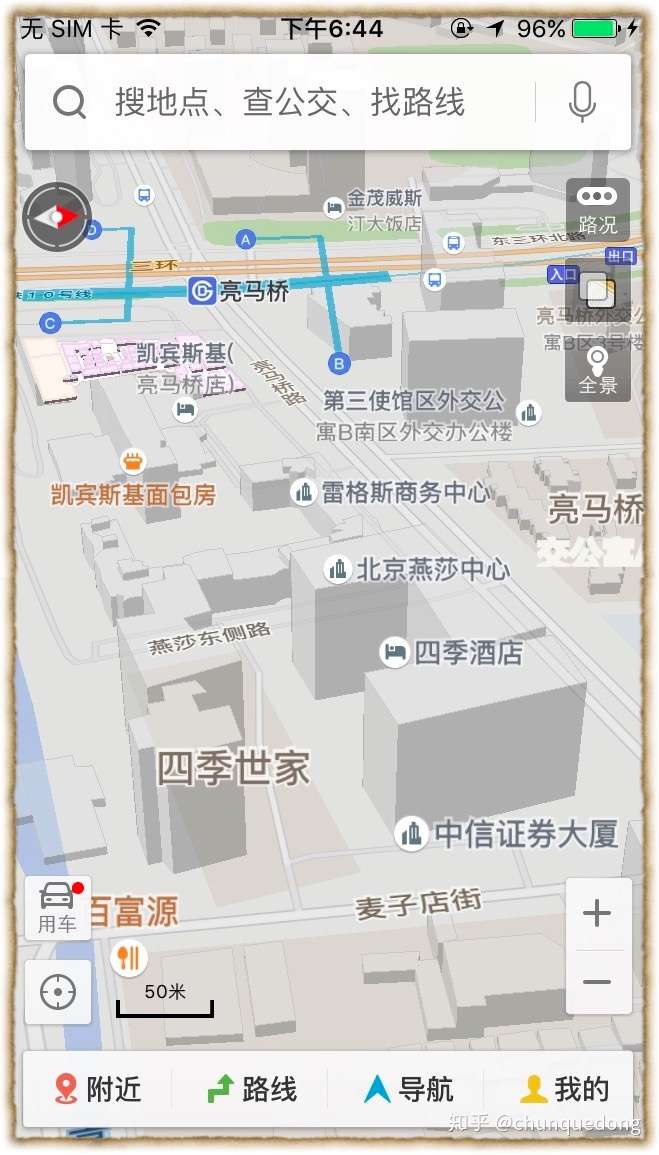Go to the 我的 profile tab
The image size is (659, 1155).
(x=563, y=1089)
